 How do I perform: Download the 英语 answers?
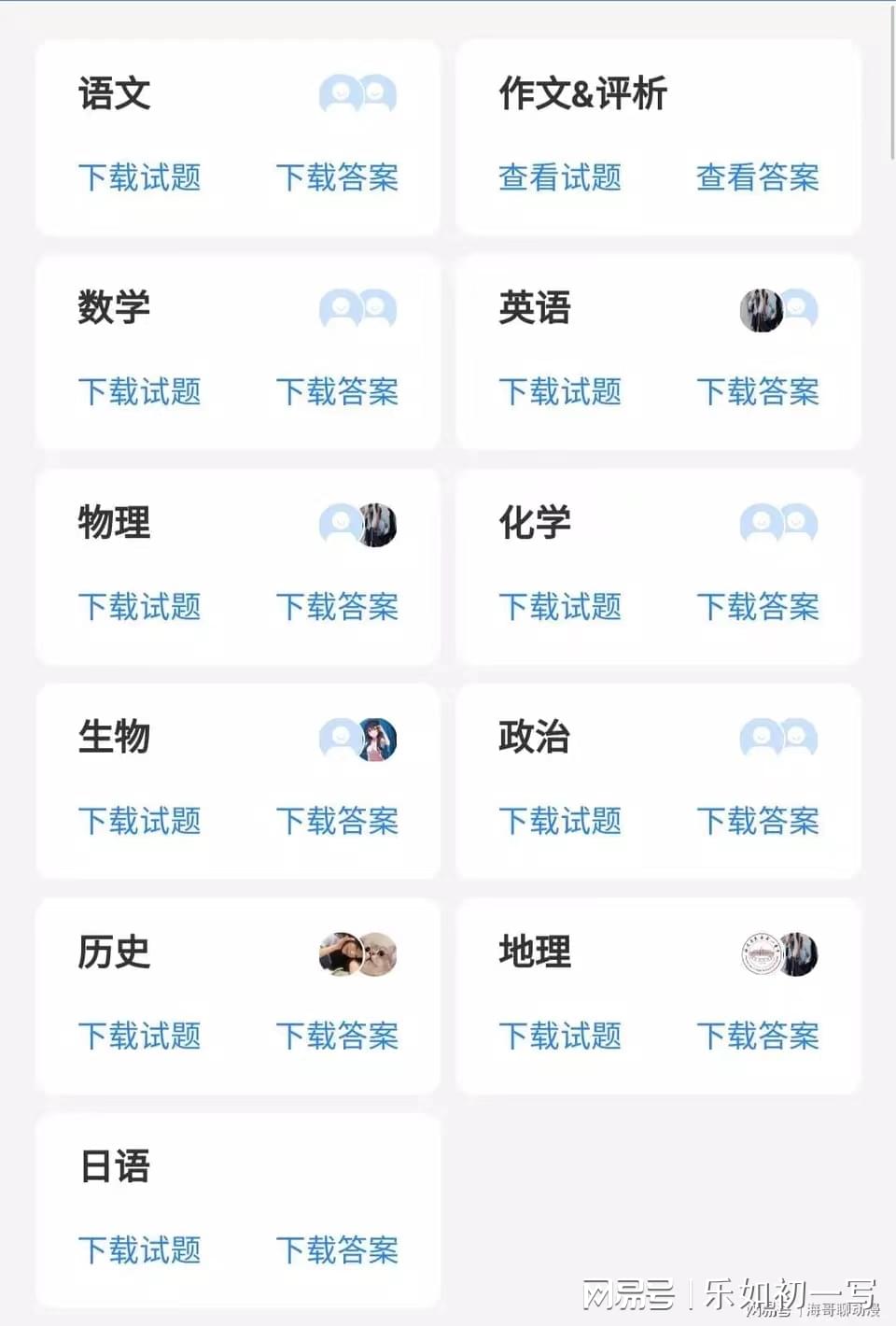point(757,391)
